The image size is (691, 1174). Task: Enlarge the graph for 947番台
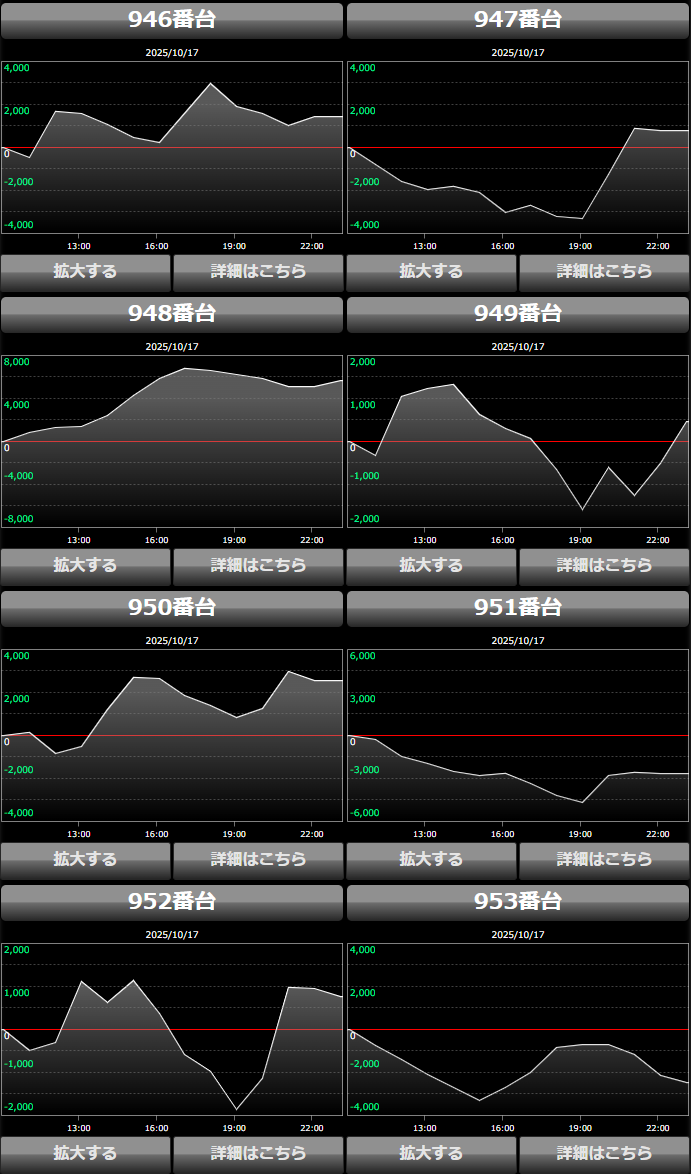[x=432, y=271]
